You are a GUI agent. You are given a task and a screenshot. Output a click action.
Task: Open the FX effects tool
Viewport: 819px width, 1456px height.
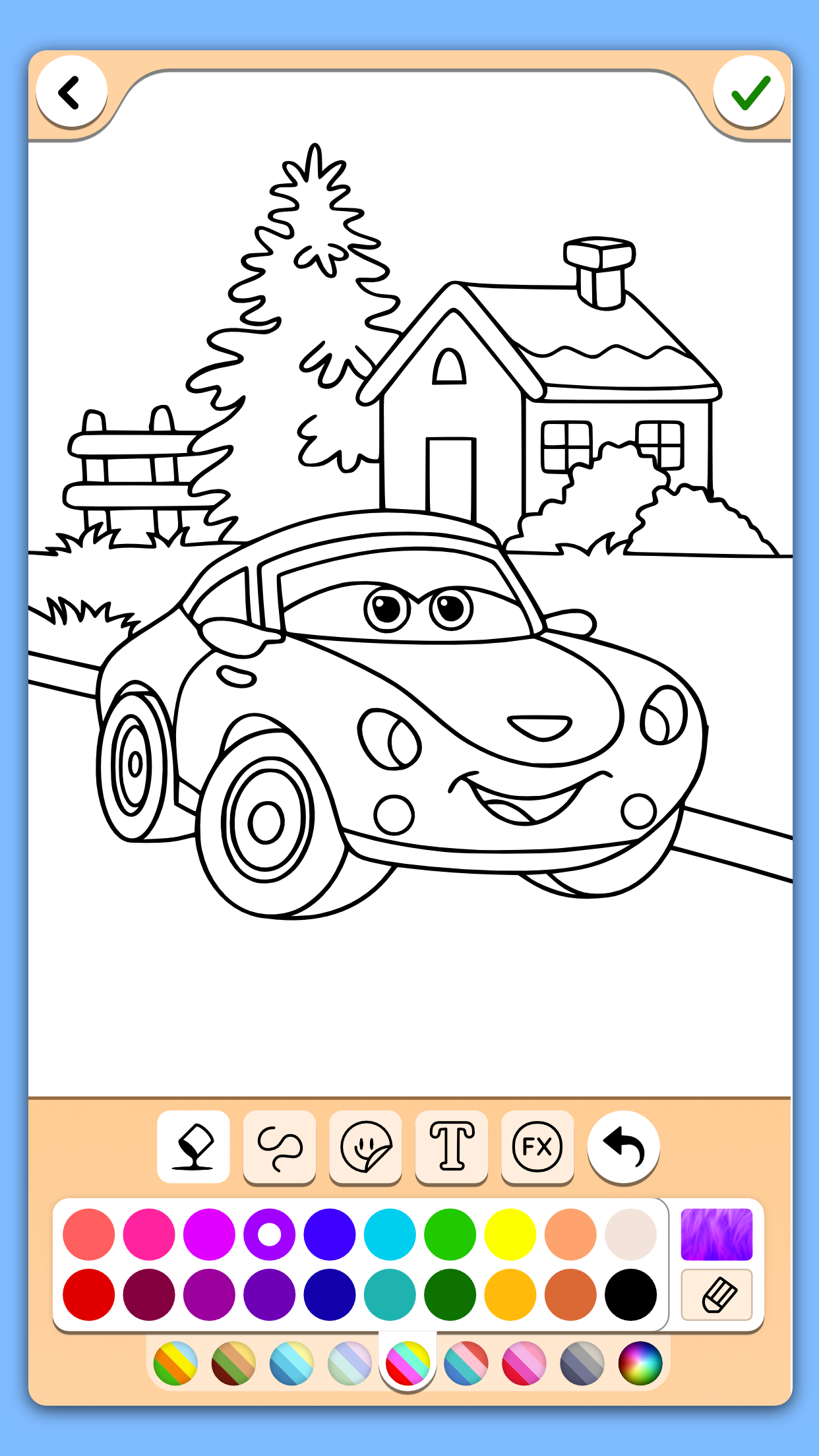537,1147
